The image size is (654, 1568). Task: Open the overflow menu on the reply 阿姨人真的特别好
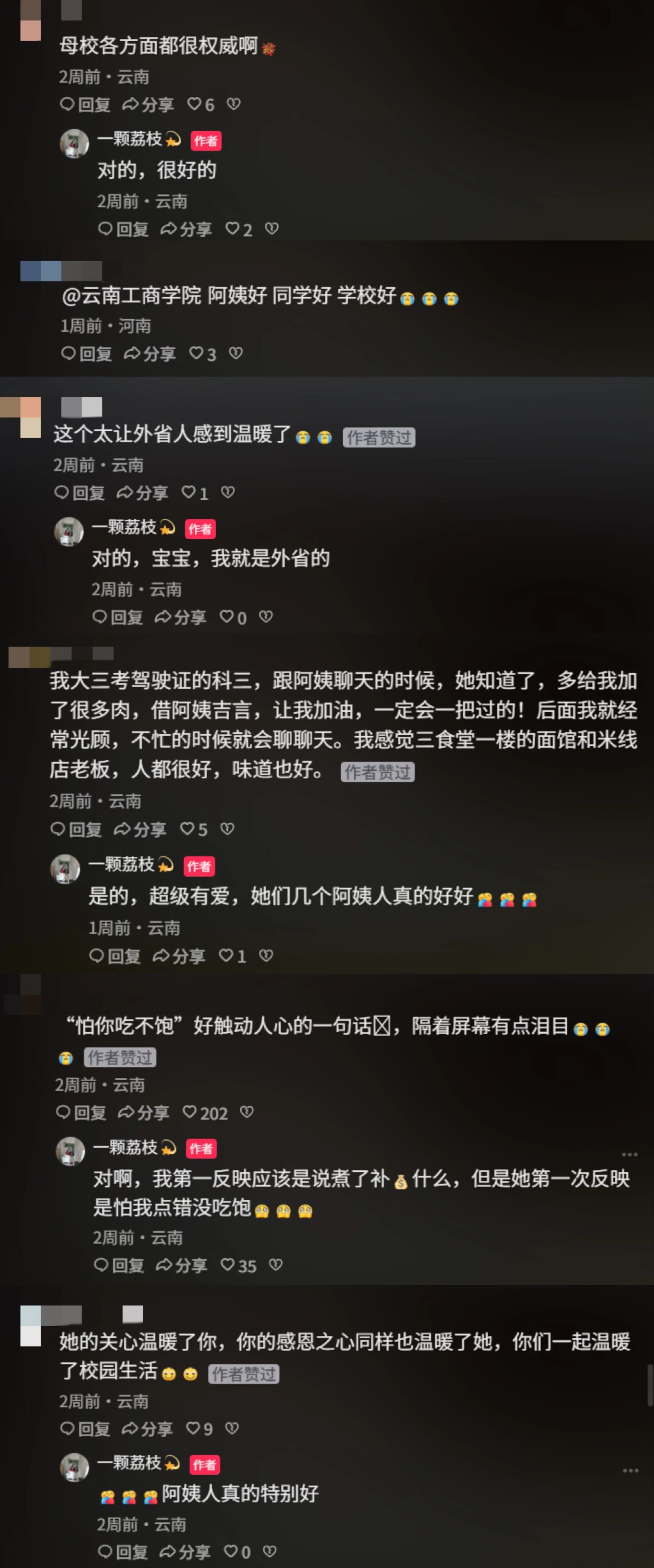(630, 1471)
